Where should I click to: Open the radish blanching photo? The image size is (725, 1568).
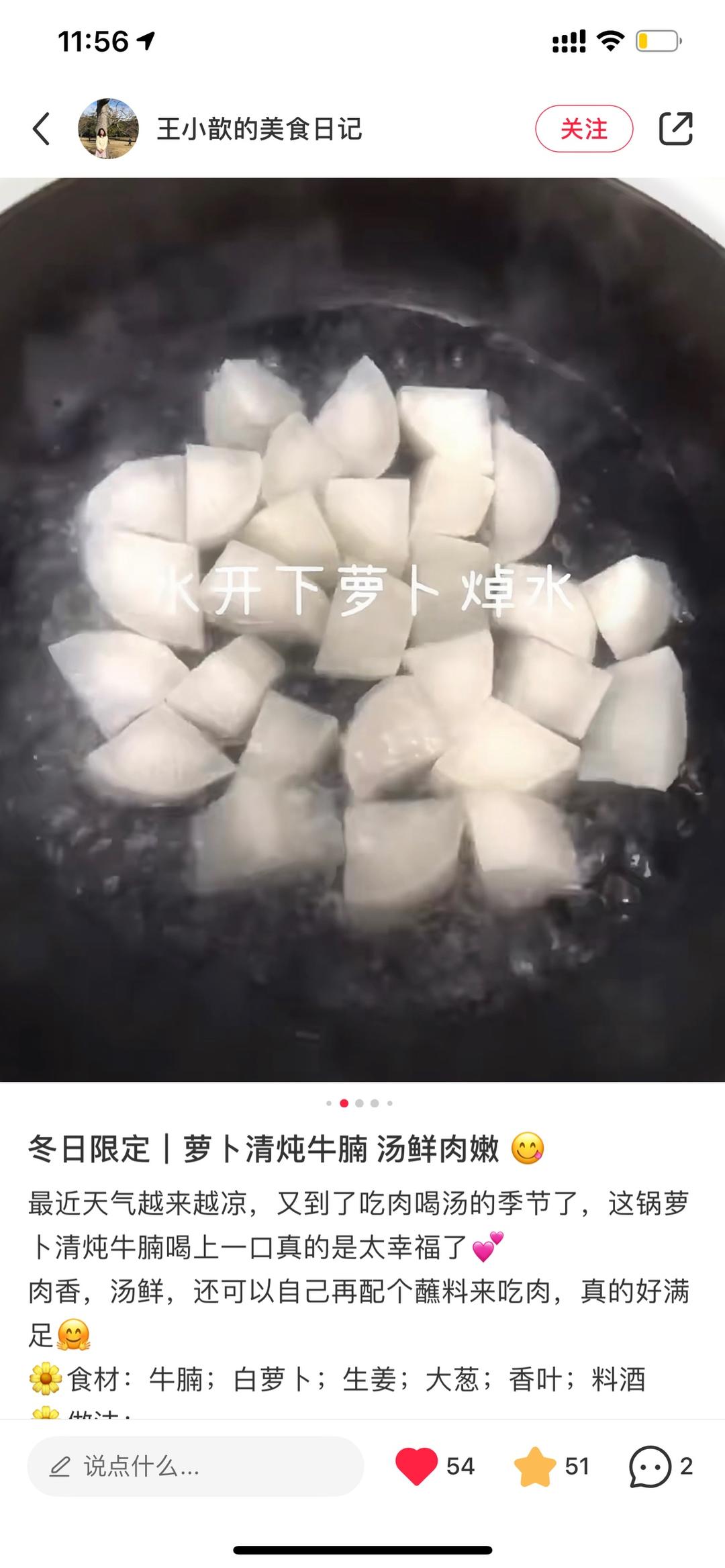click(x=362, y=629)
